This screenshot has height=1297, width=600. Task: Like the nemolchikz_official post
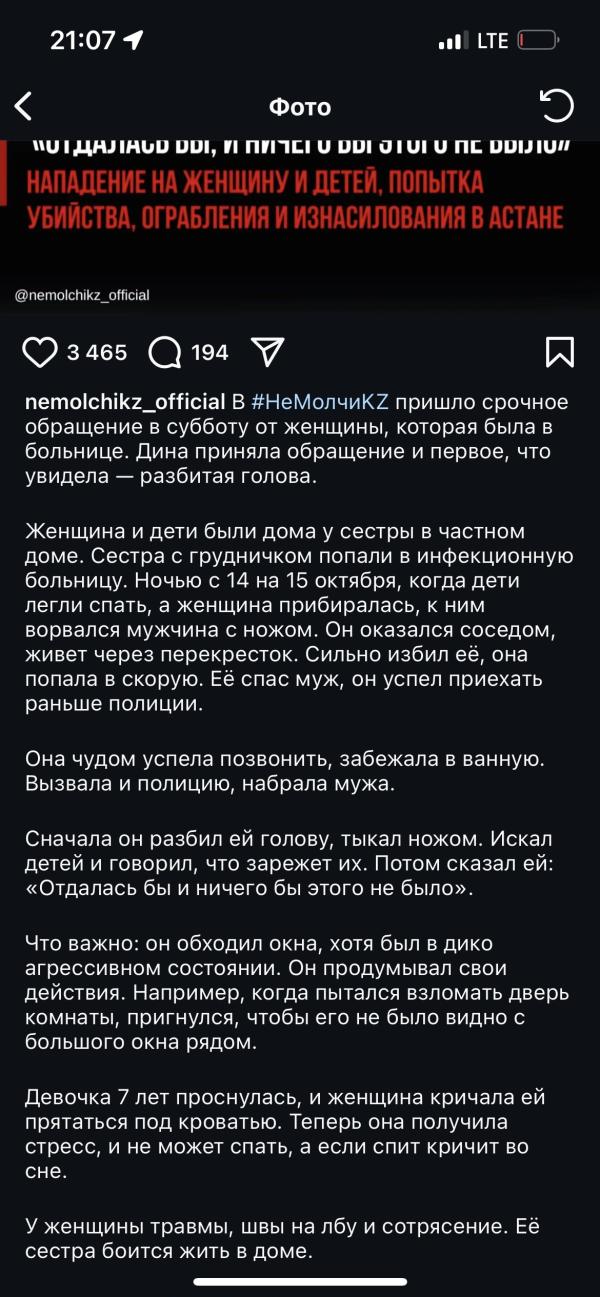[x=40, y=352]
